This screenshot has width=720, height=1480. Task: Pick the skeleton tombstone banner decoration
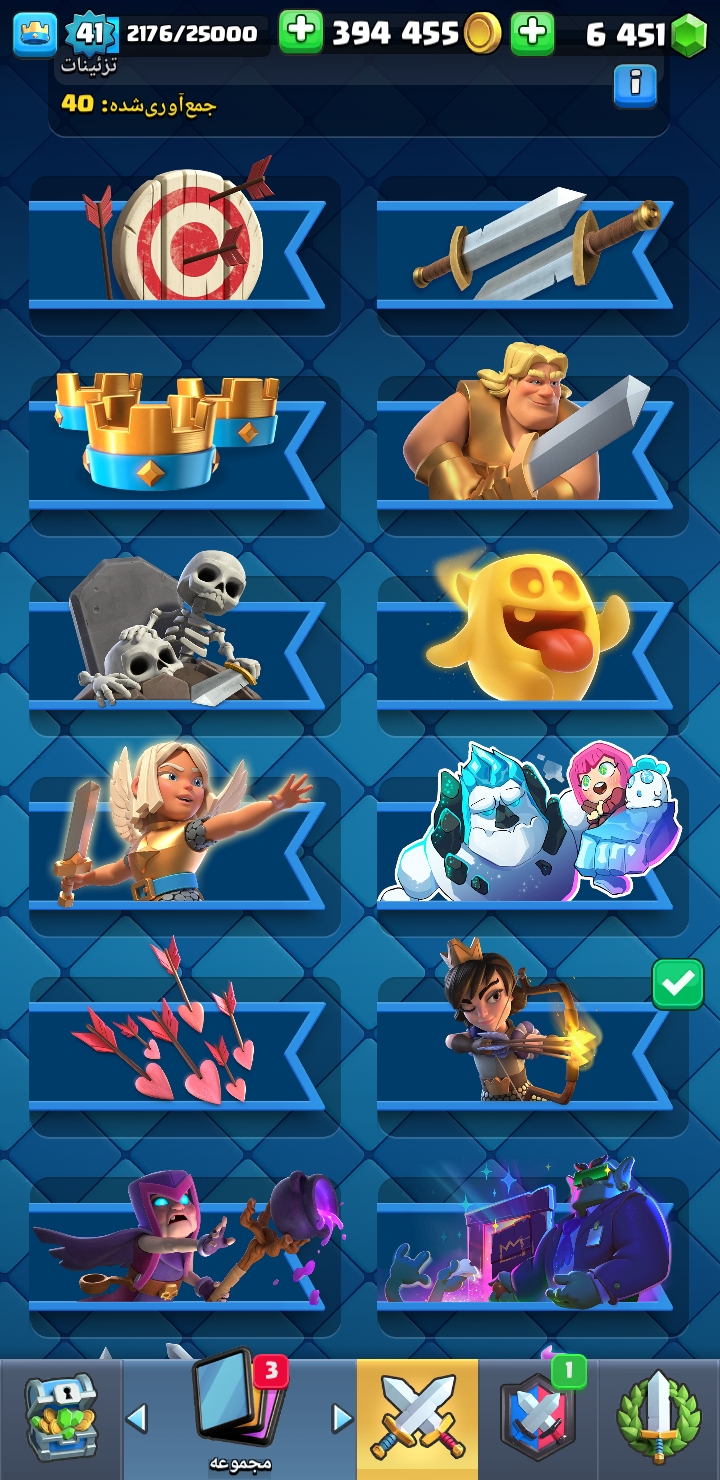coord(185,655)
